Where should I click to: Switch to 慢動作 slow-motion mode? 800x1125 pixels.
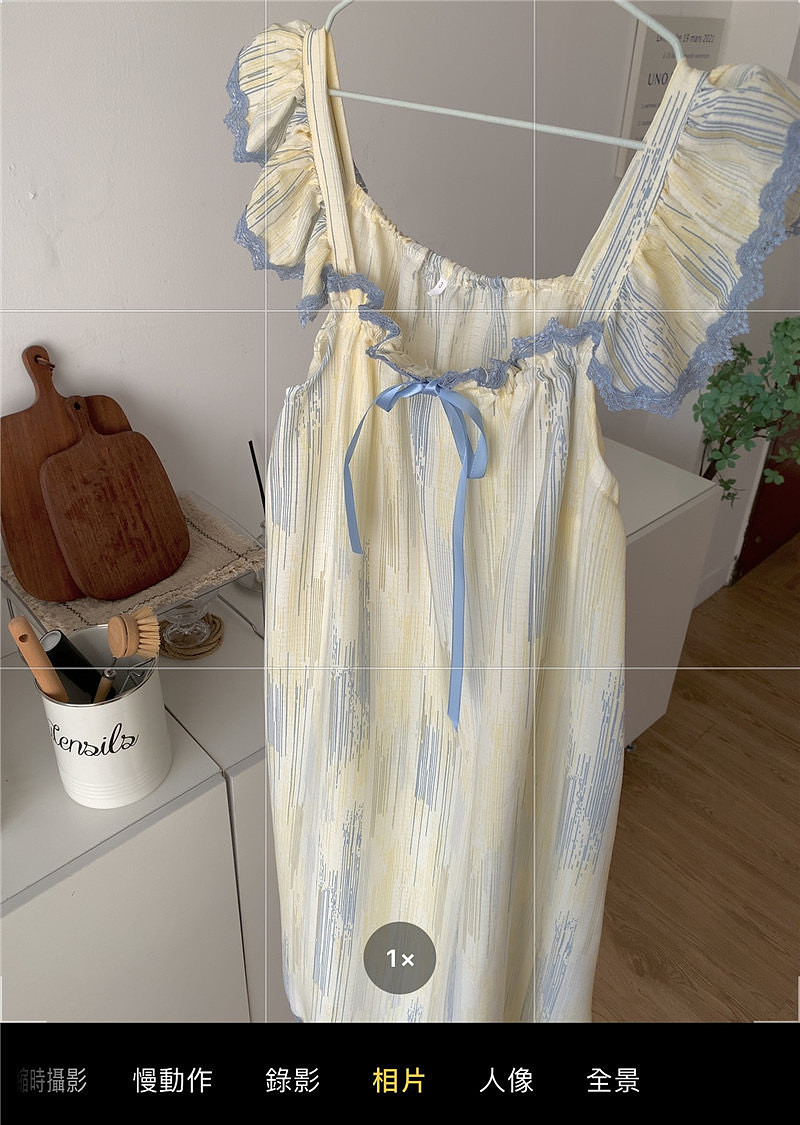(173, 1080)
